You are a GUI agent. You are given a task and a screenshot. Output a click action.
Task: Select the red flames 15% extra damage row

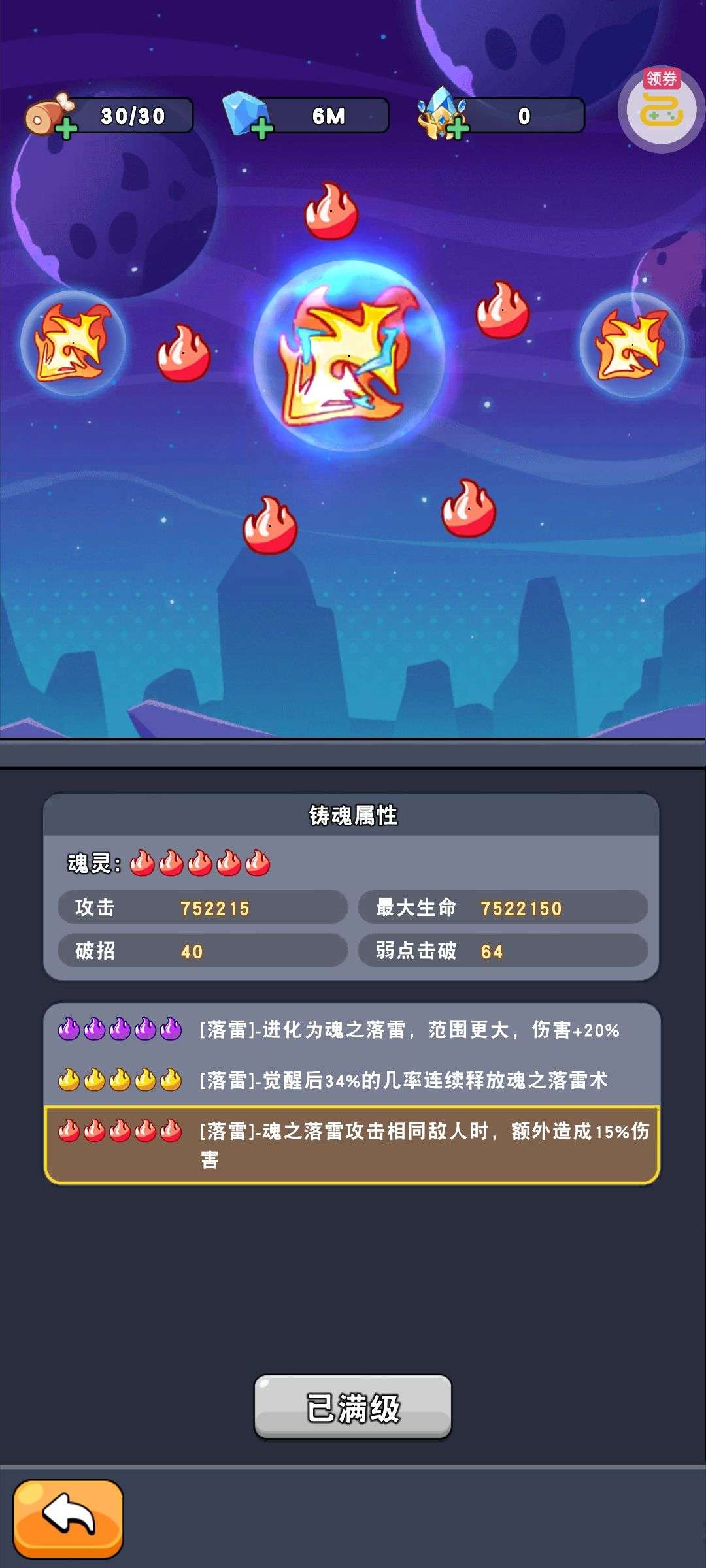(352, 1145)
